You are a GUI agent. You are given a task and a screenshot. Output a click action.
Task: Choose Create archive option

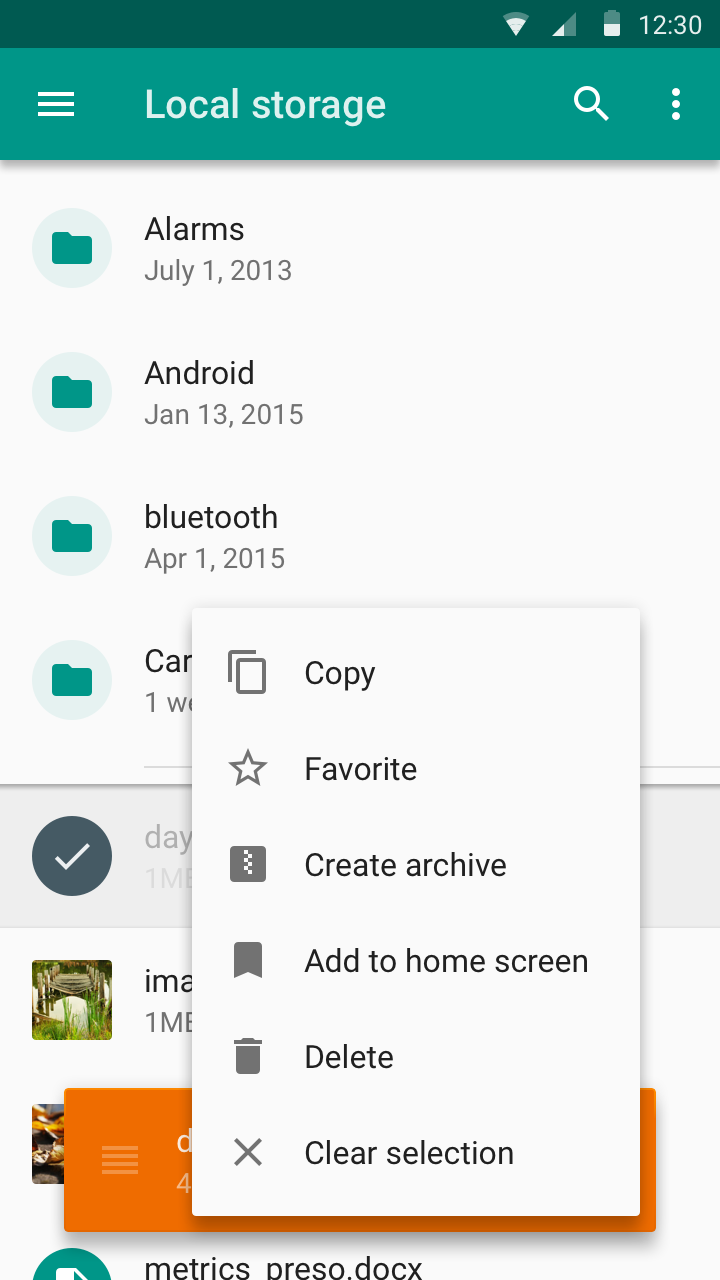click(416, 865)
